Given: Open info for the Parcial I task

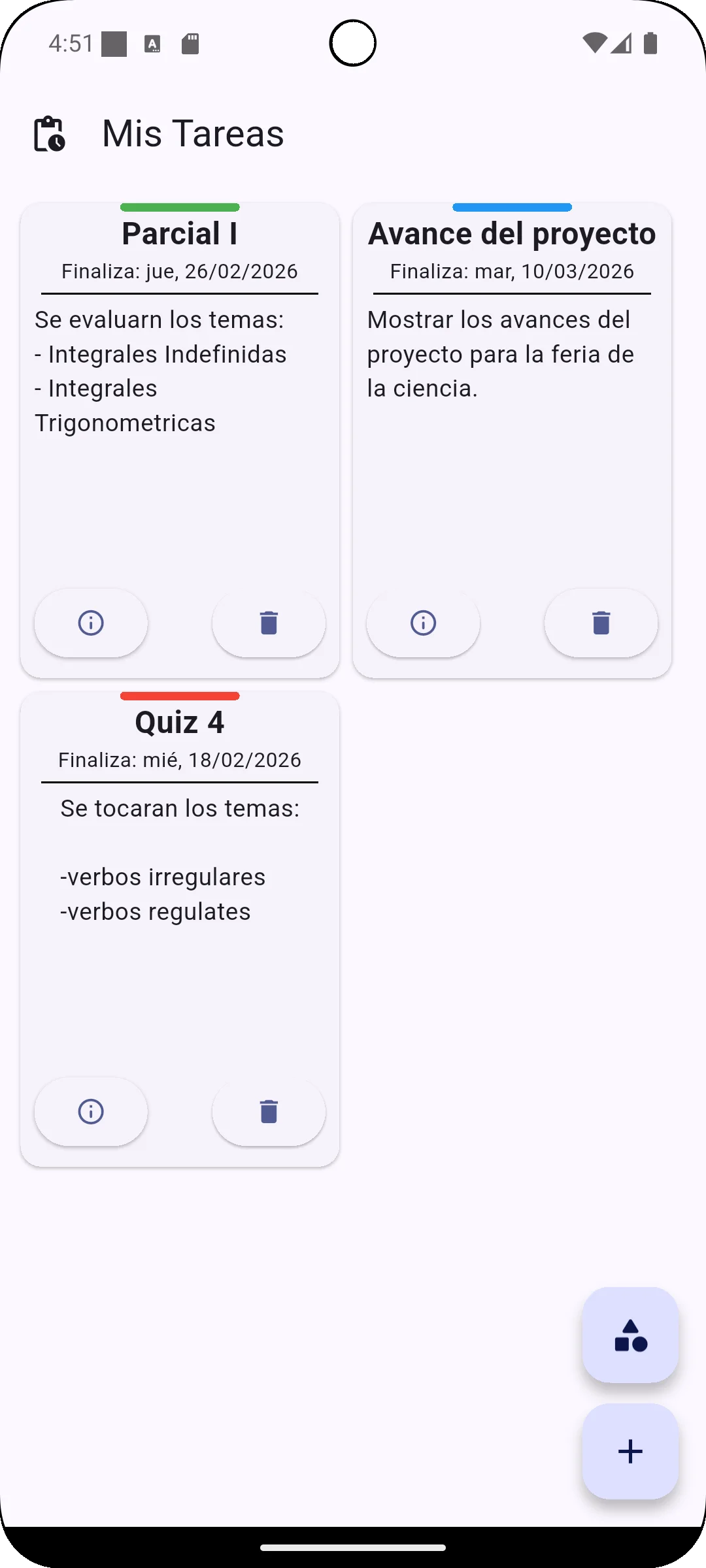Looking at the screenshot, I should click(x=91, y=623).
